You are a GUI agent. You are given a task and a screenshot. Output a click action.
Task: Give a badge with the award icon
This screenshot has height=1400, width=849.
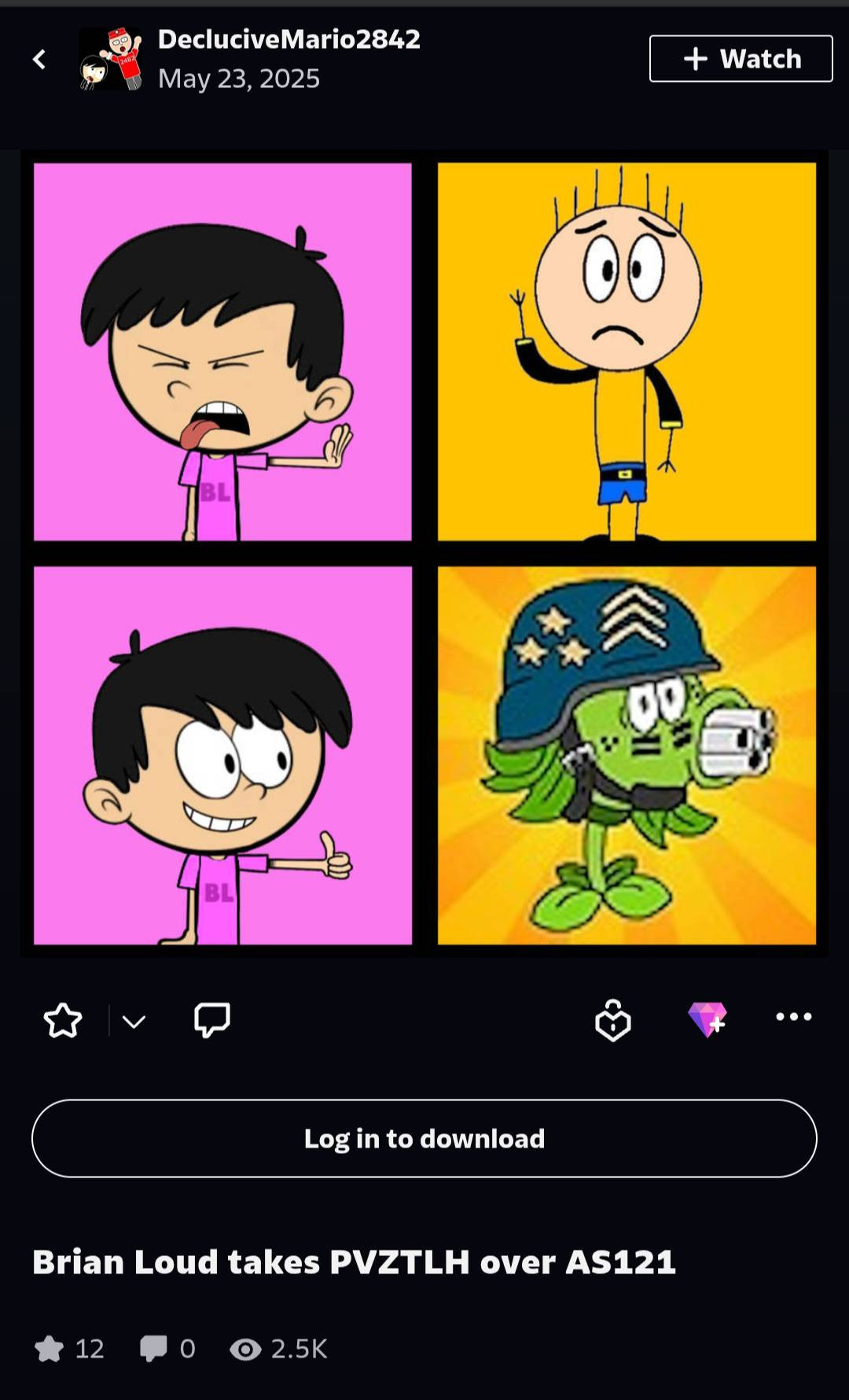click(613, 1020)
